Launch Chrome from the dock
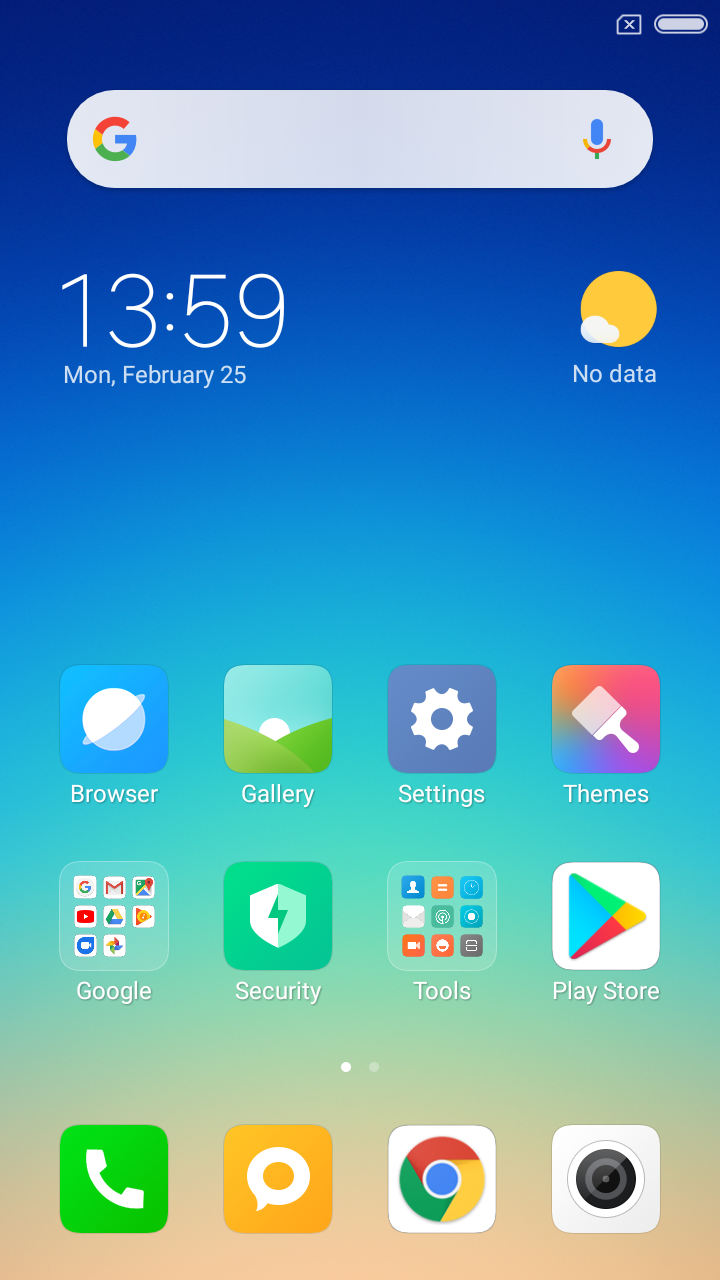 point(442,1179)
